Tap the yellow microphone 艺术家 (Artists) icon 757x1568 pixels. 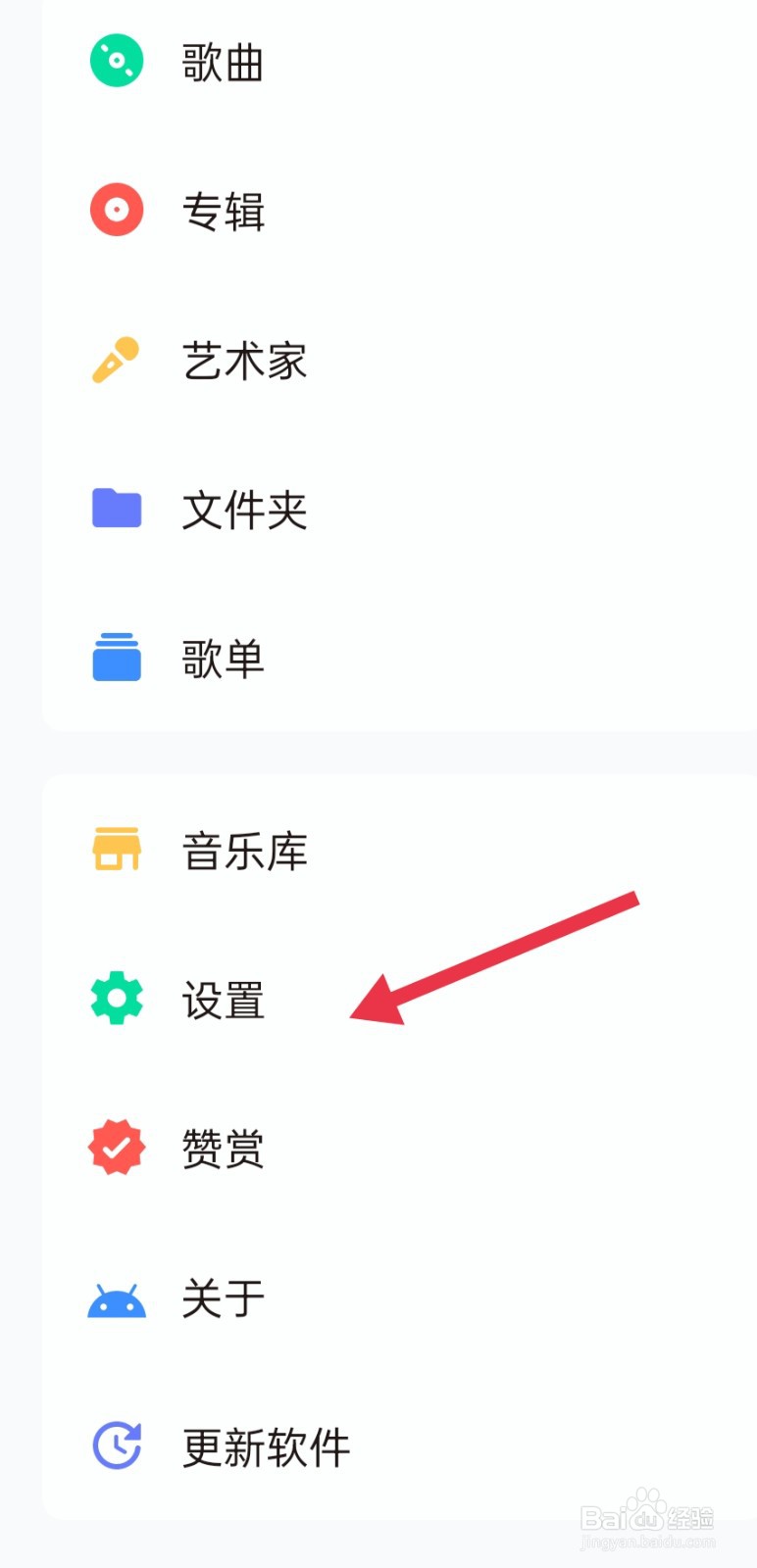pos(116,358)
